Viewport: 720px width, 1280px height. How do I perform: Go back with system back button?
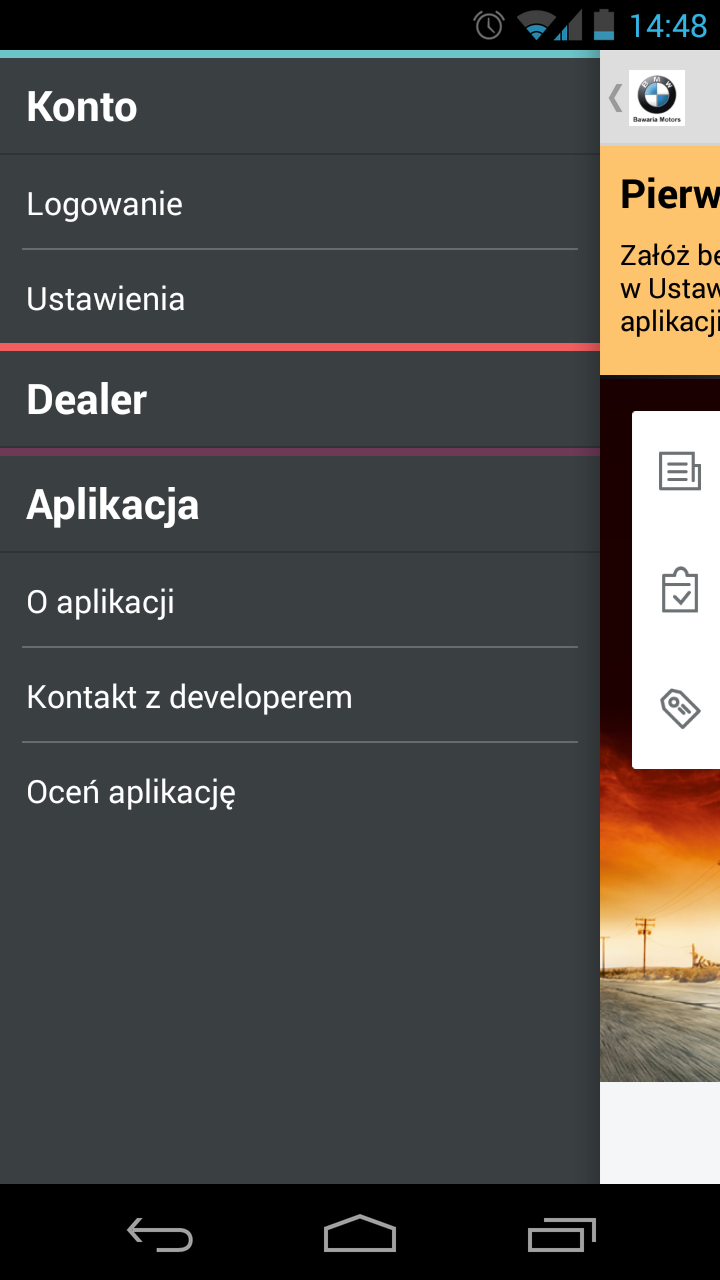point(160,1234)
